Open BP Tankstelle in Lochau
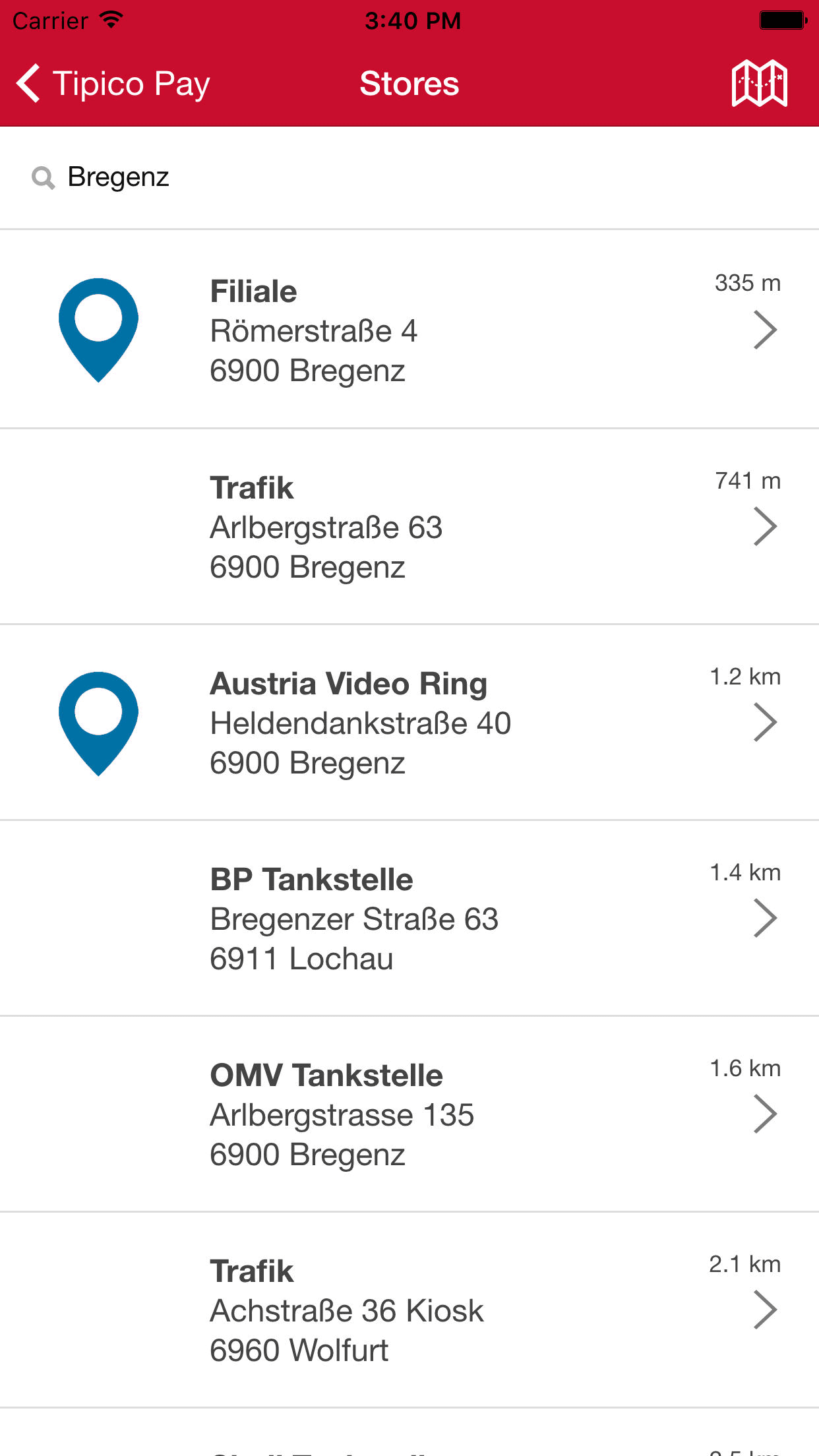 (x=409, y=919)
